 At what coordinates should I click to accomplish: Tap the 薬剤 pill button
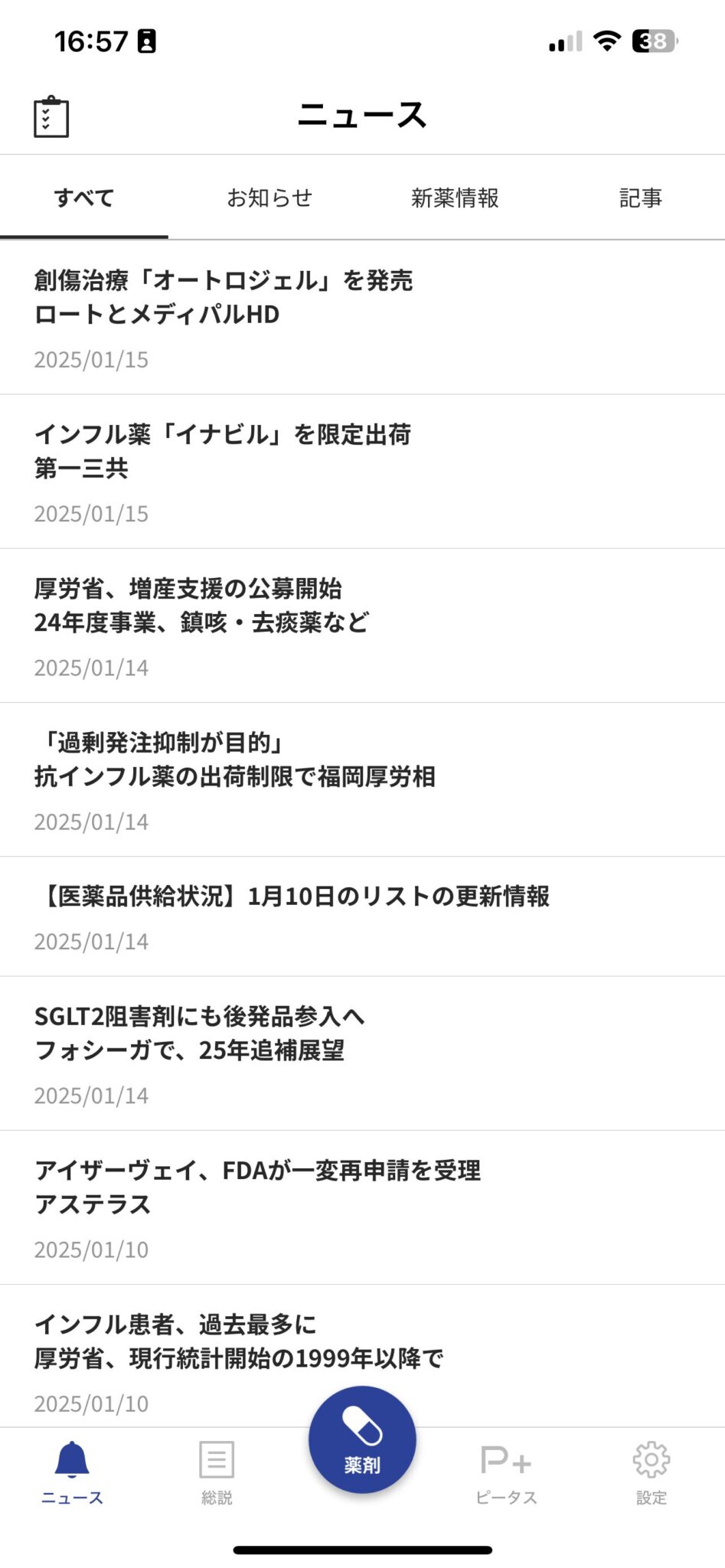(x=362, y=1439)
